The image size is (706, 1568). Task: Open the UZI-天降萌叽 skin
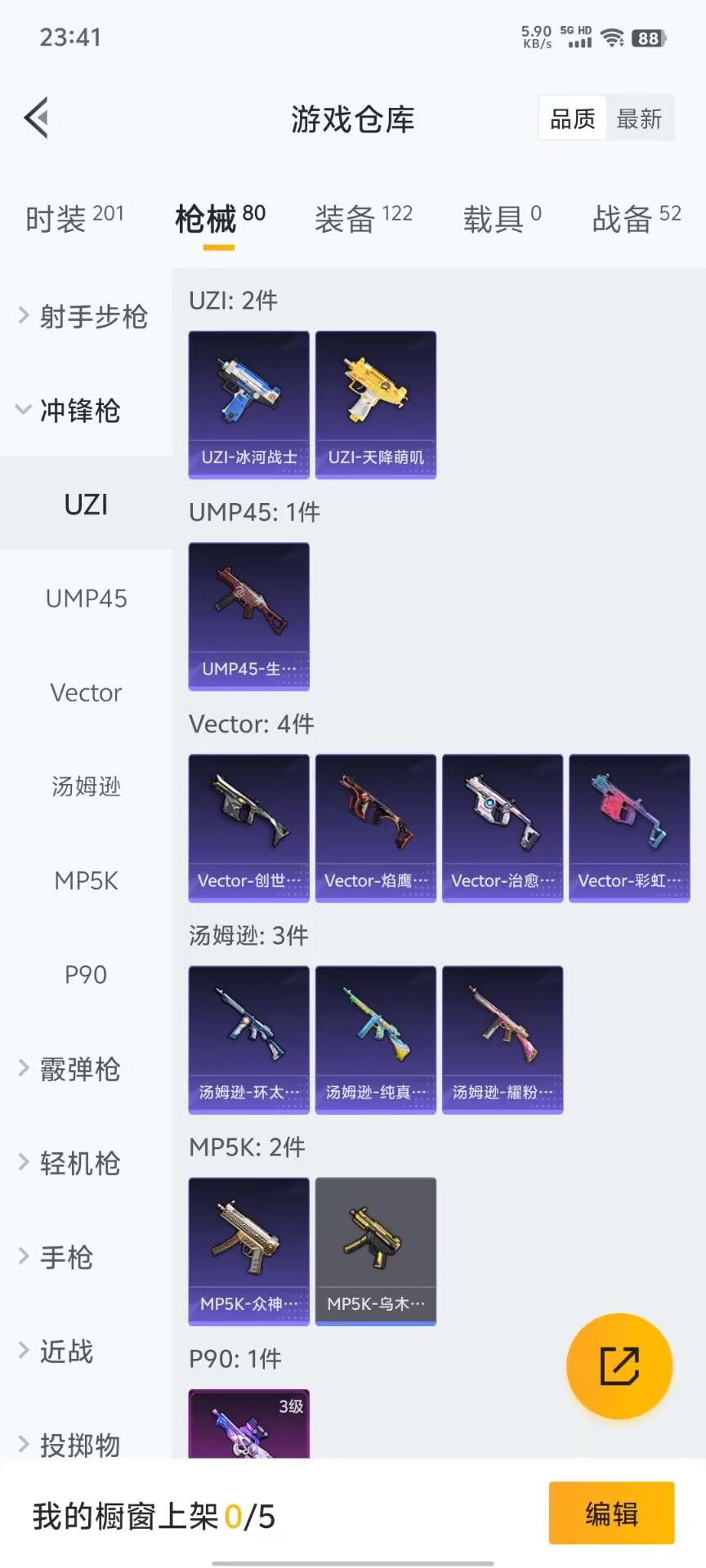376,404
